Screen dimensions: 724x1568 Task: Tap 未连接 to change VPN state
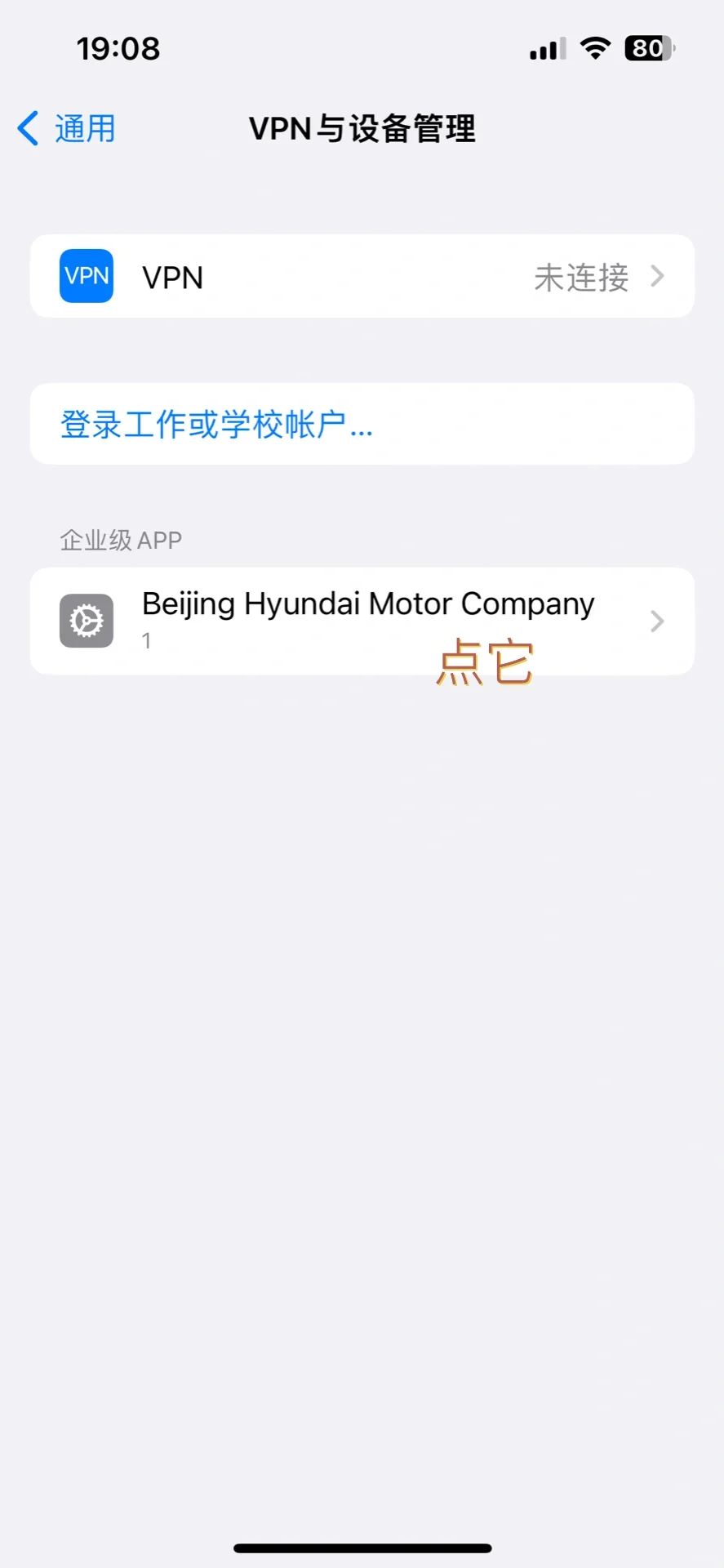tap(580, 278)
